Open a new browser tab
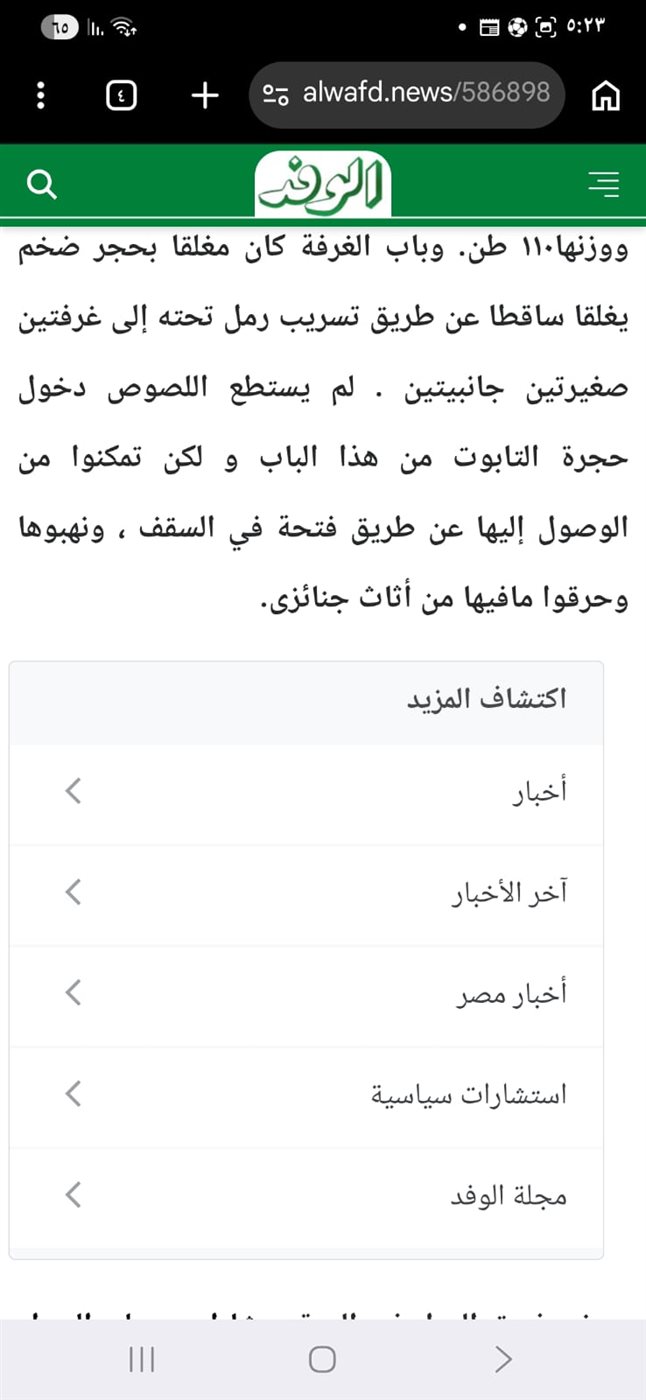 tap(205, 95)
